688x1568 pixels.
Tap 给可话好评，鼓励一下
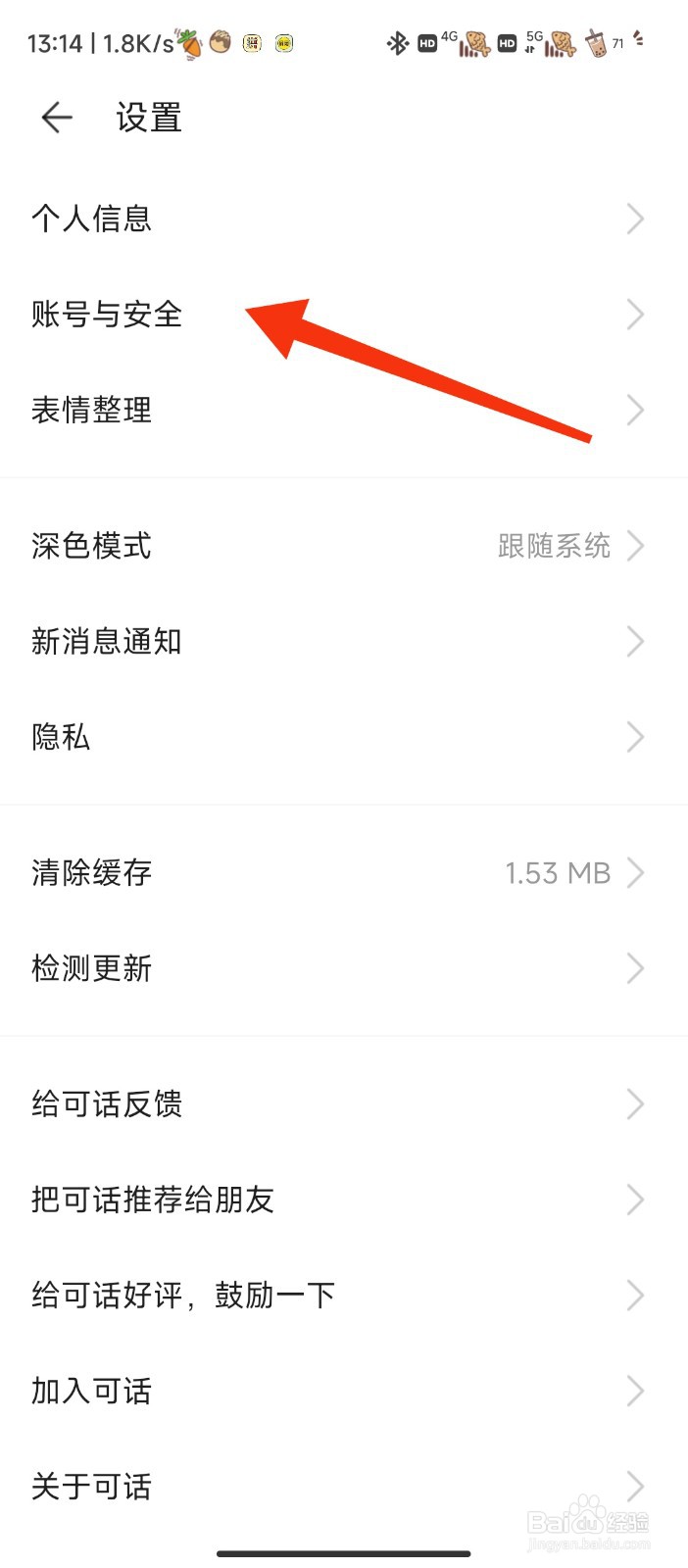point(344,1296)
